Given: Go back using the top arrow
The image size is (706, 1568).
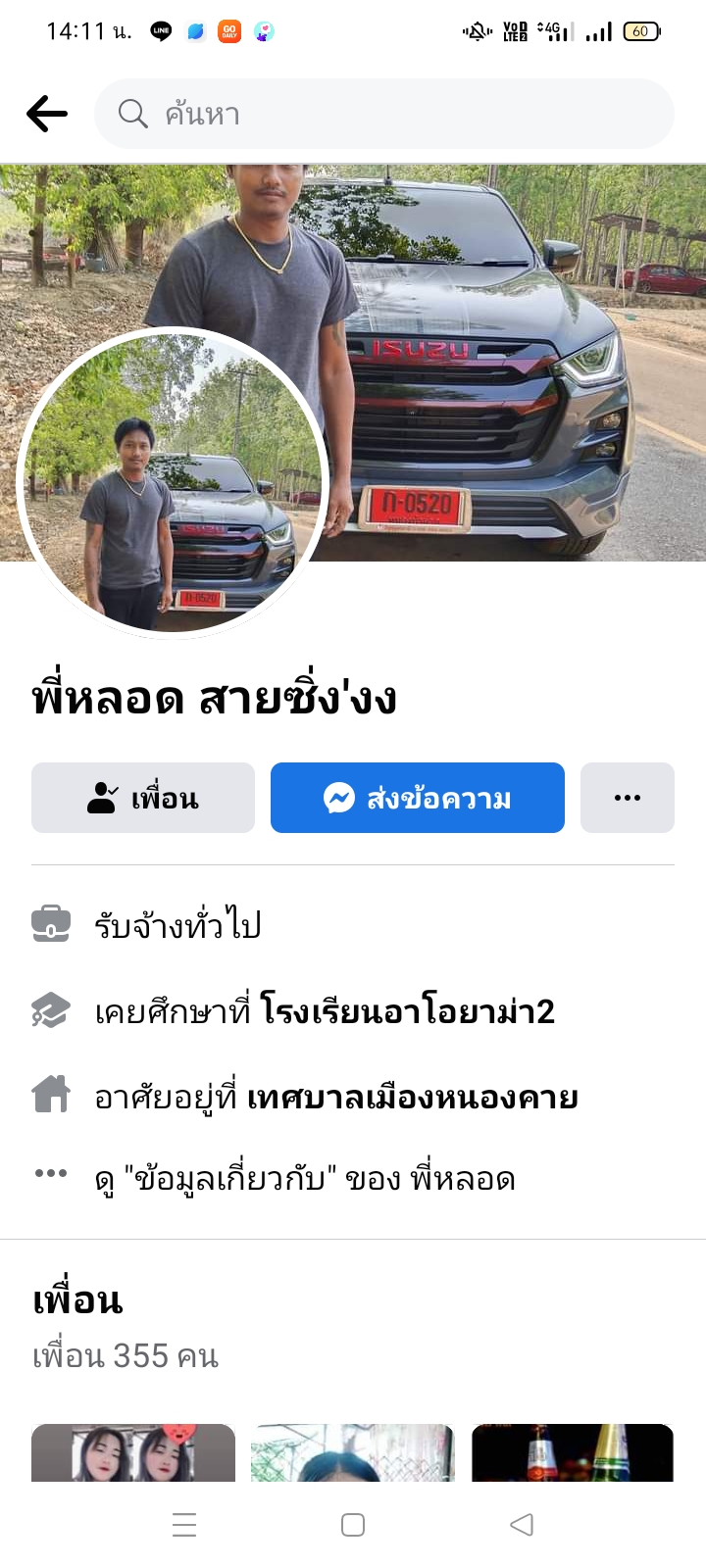Looking at the screenshot, I should [x=47, y=114].
